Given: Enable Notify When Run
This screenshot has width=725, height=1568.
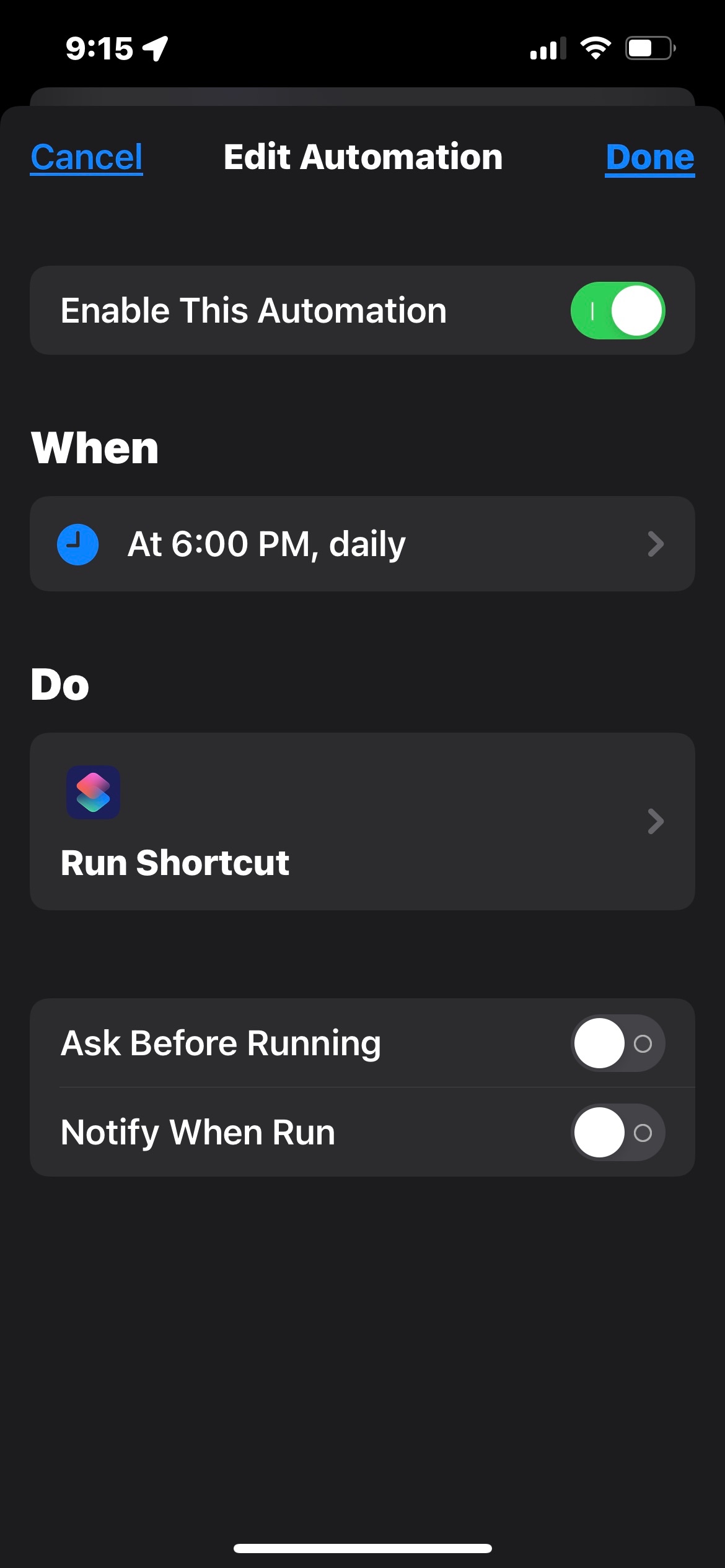Looking at the screenshot, I should pyautogui.click(x=617, y=1133).
